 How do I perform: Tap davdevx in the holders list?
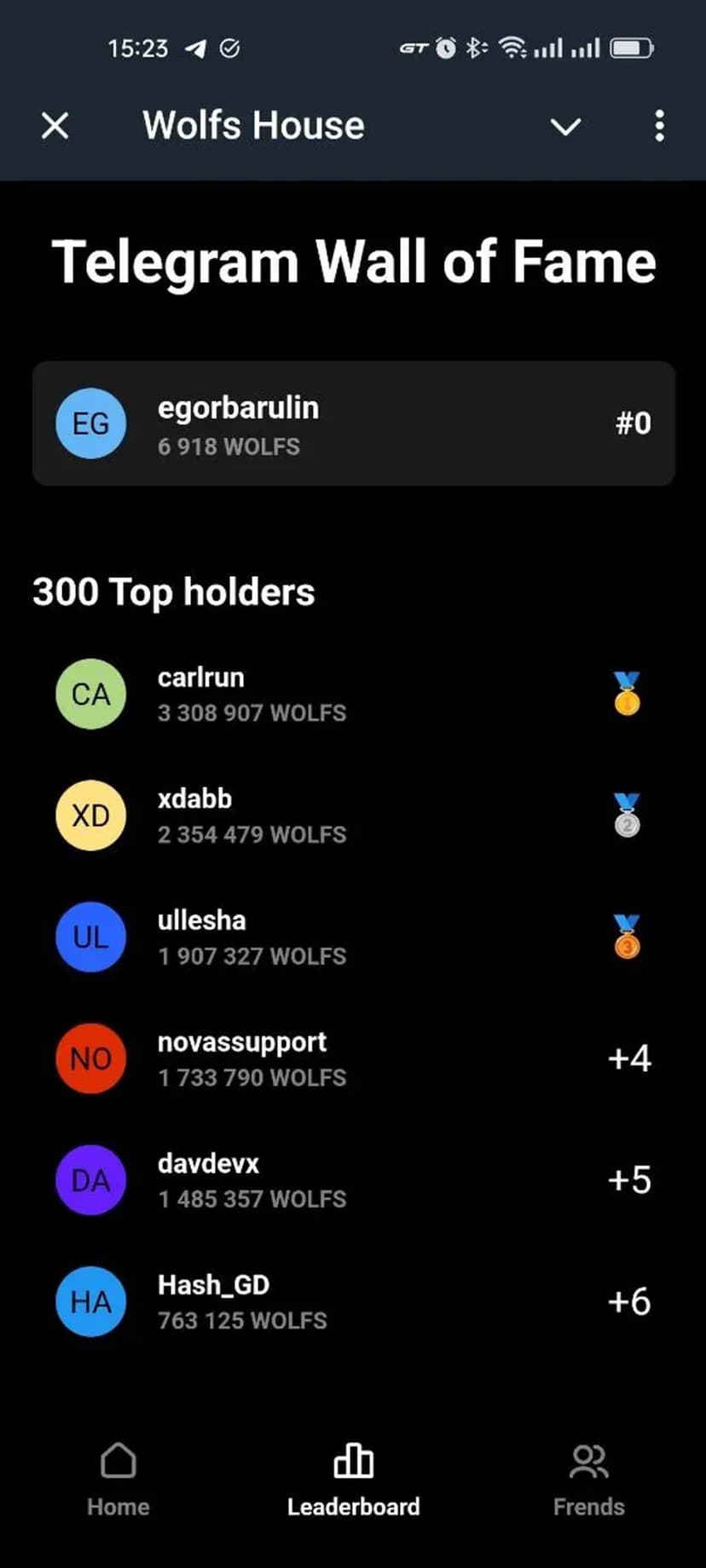[353, 1180]
